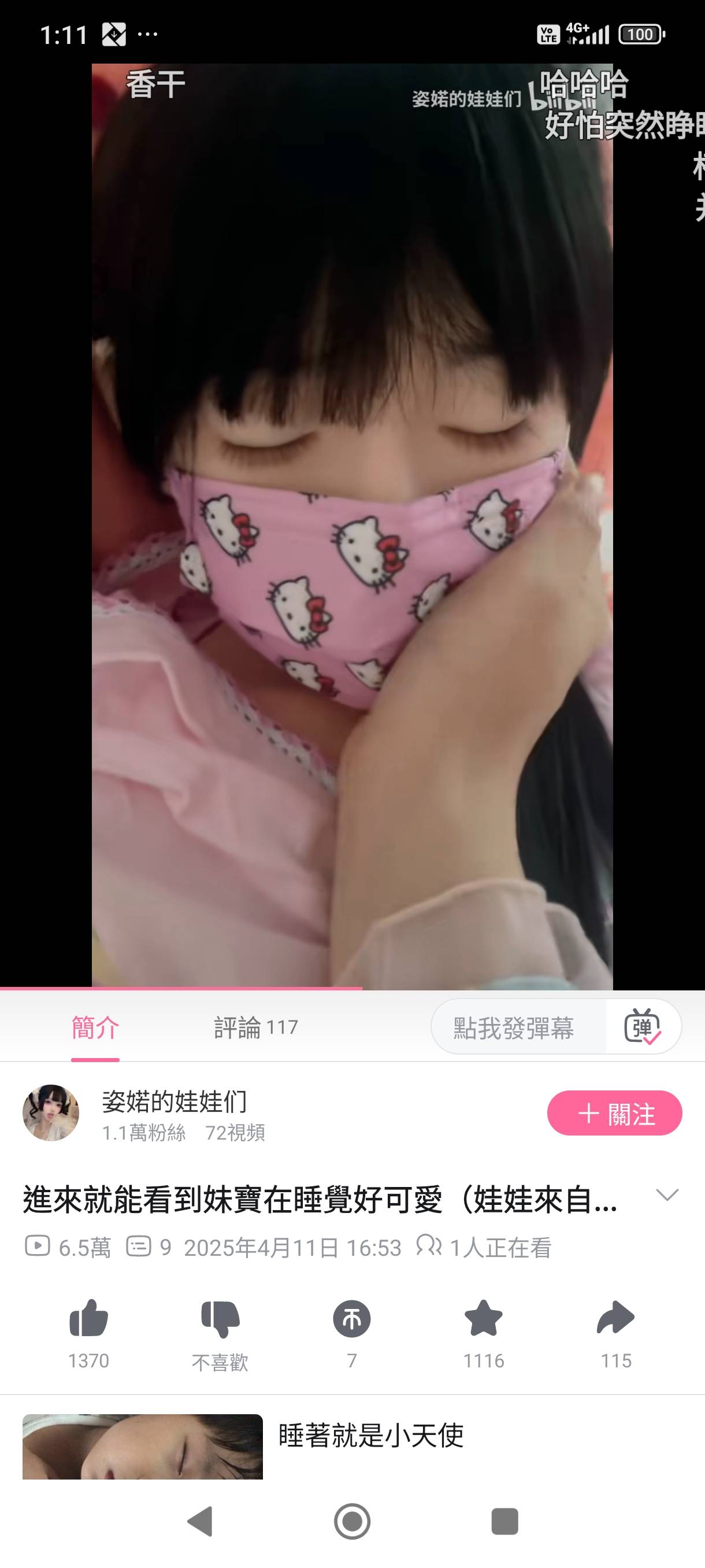Share this video
The height and width of the screenshot is (1568, 705).
[615, 1318]
